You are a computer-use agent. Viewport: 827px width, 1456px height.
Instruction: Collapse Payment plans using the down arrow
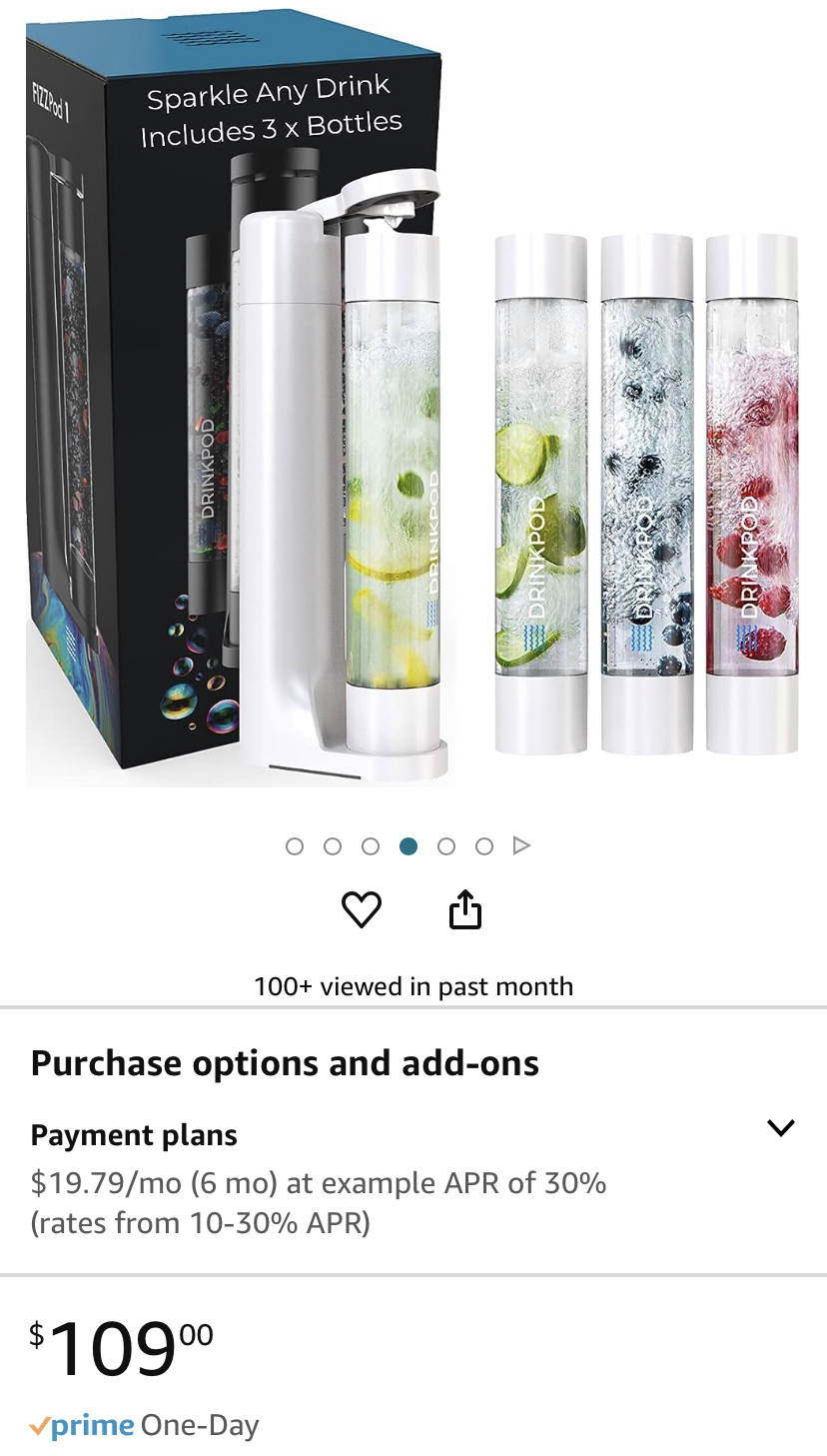[x=780, y=1128]
